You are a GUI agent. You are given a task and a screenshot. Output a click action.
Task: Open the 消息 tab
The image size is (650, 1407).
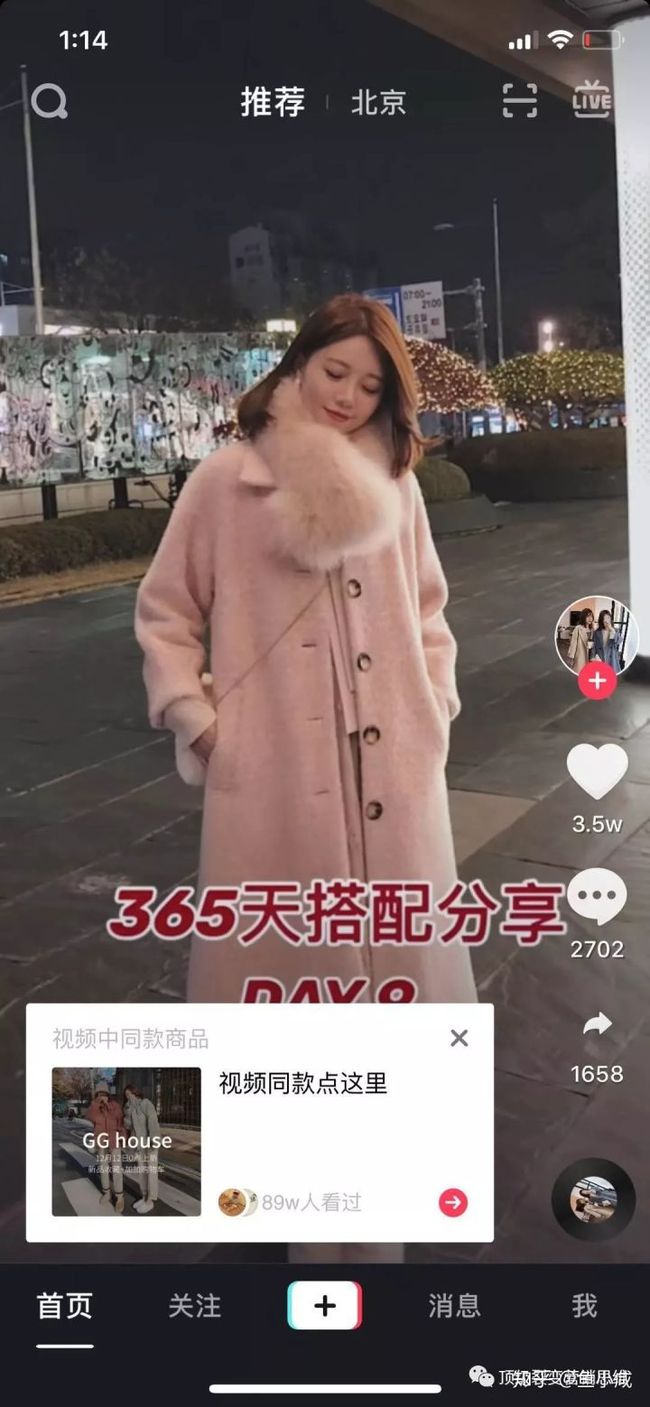(x=454, y=1305)
